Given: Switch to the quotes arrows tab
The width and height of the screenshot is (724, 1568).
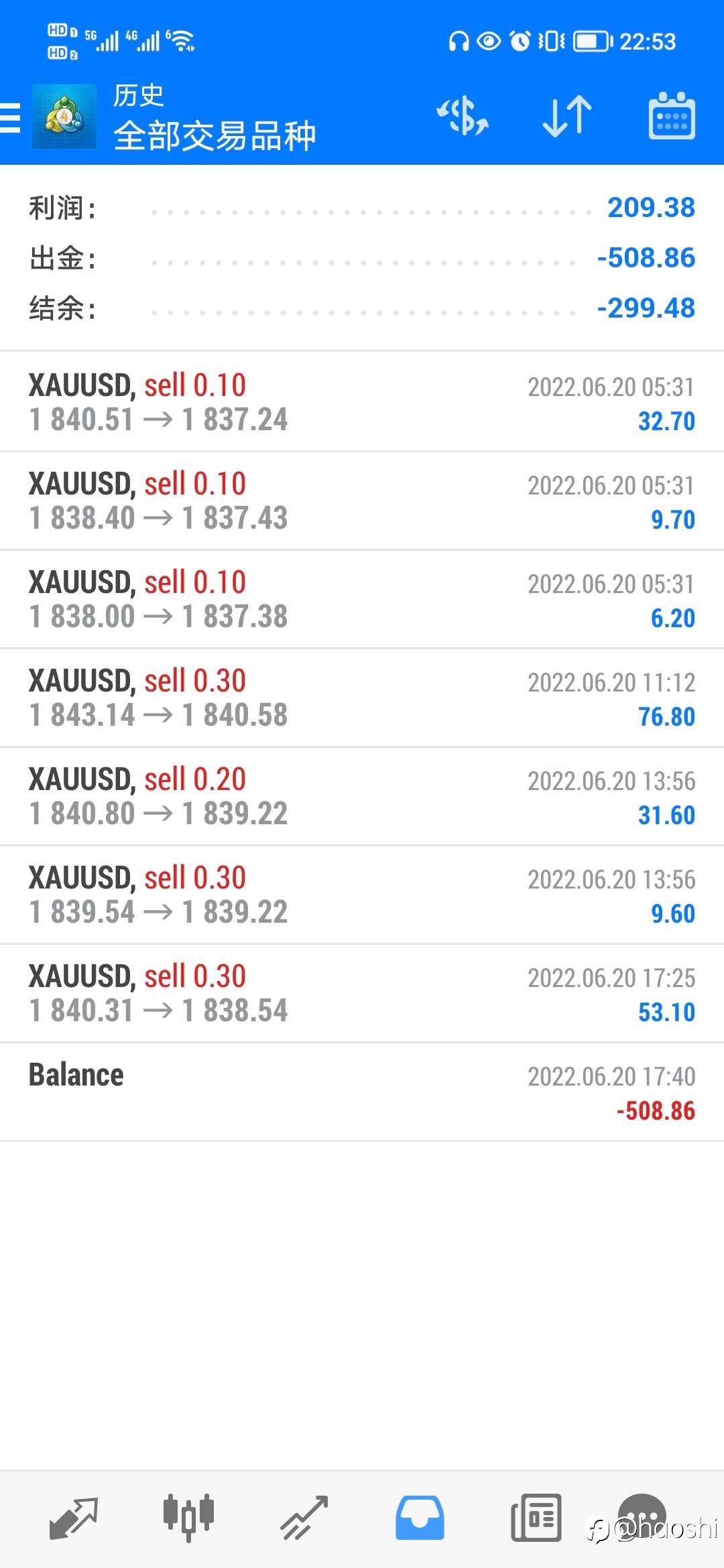Looking at the screenshot, I should (74, 1518).
